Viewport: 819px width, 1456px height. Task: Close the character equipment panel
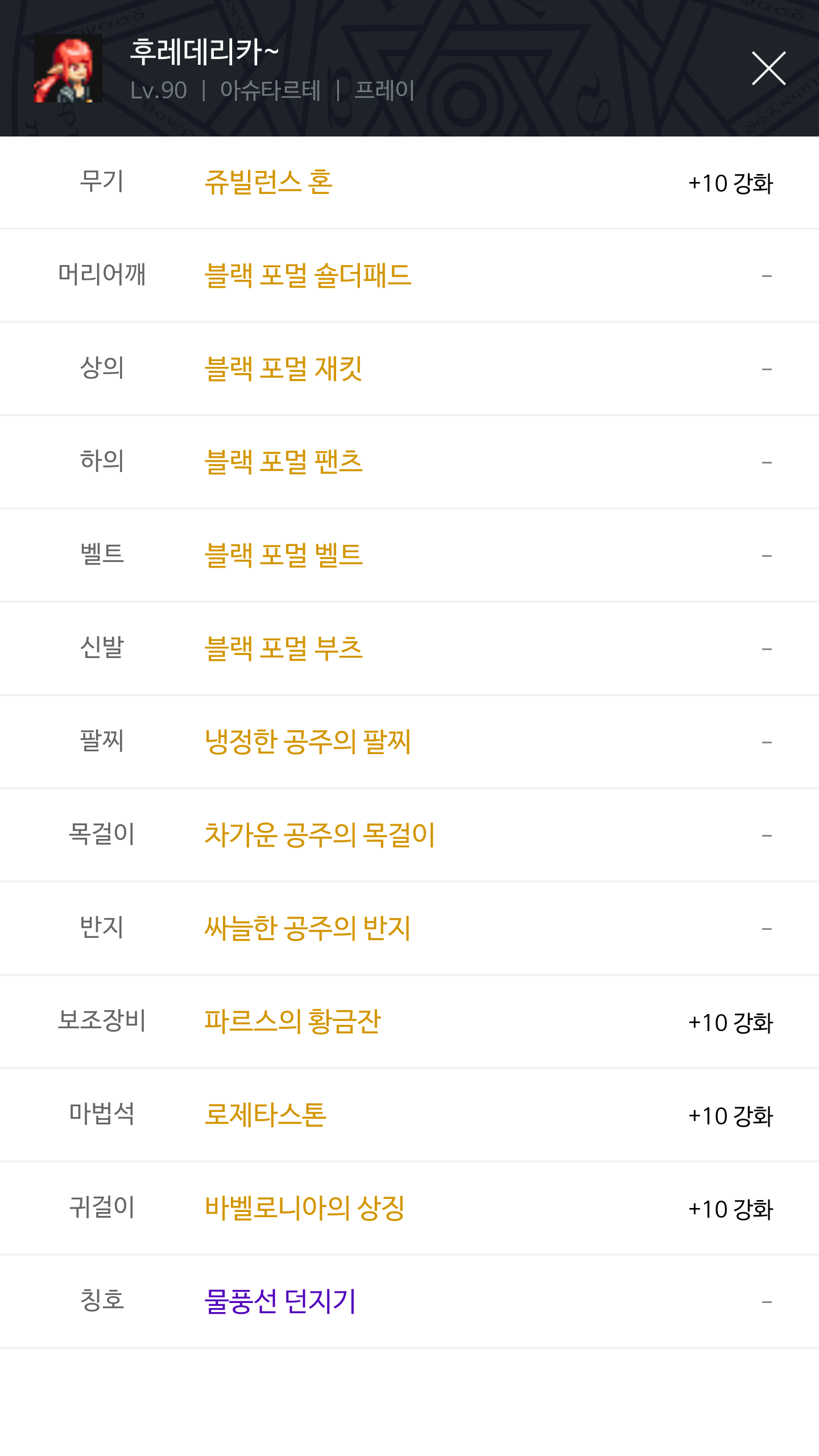coord(768,68)
